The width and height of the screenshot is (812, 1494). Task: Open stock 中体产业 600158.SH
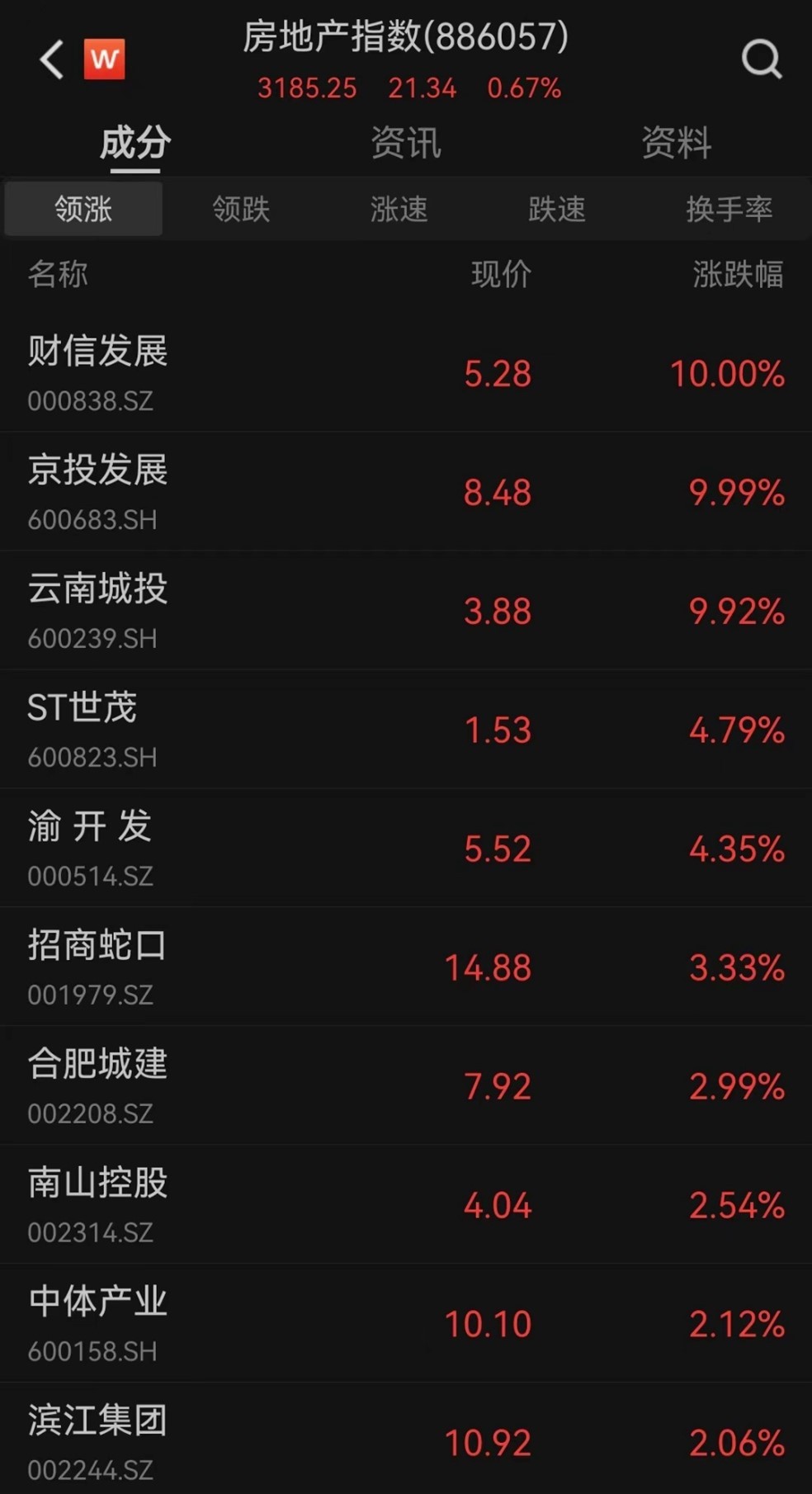97,1324
